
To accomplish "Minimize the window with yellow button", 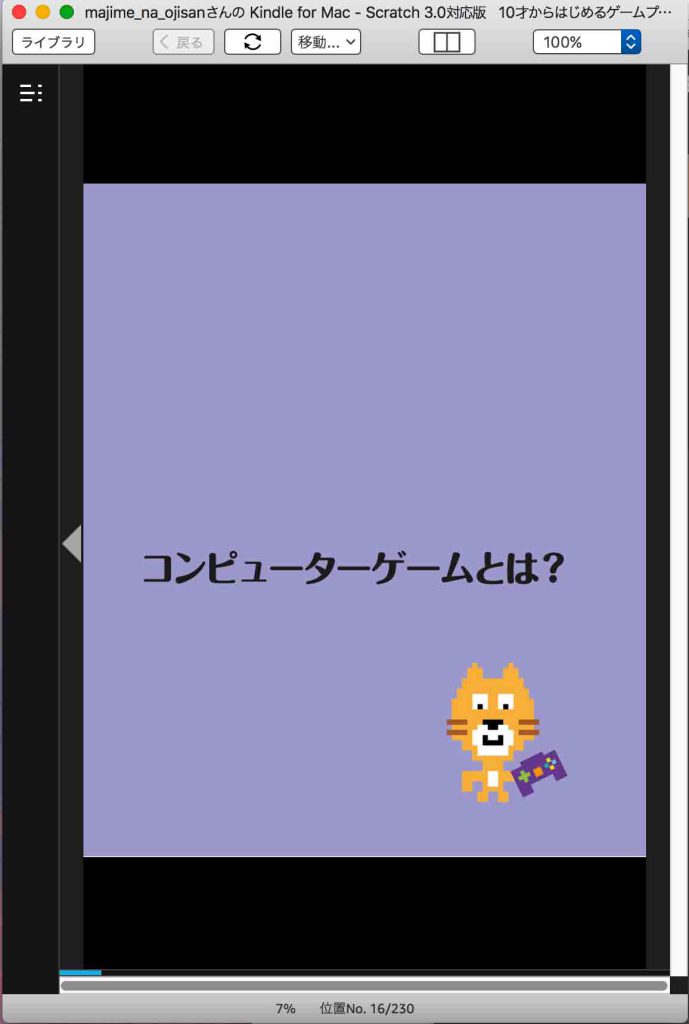I will coord(42,12).
